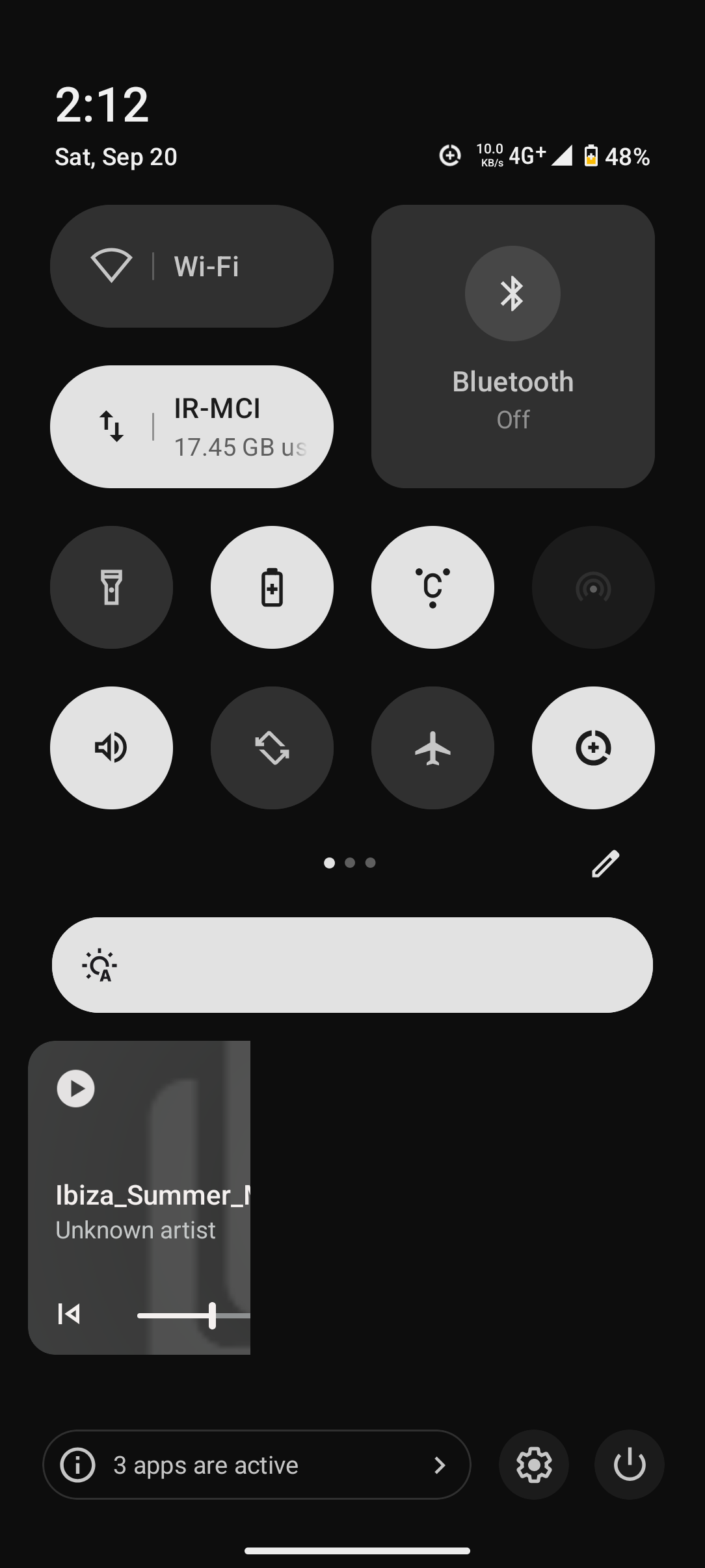
Task: Turn on airplane mode
Action: (432, 748)
